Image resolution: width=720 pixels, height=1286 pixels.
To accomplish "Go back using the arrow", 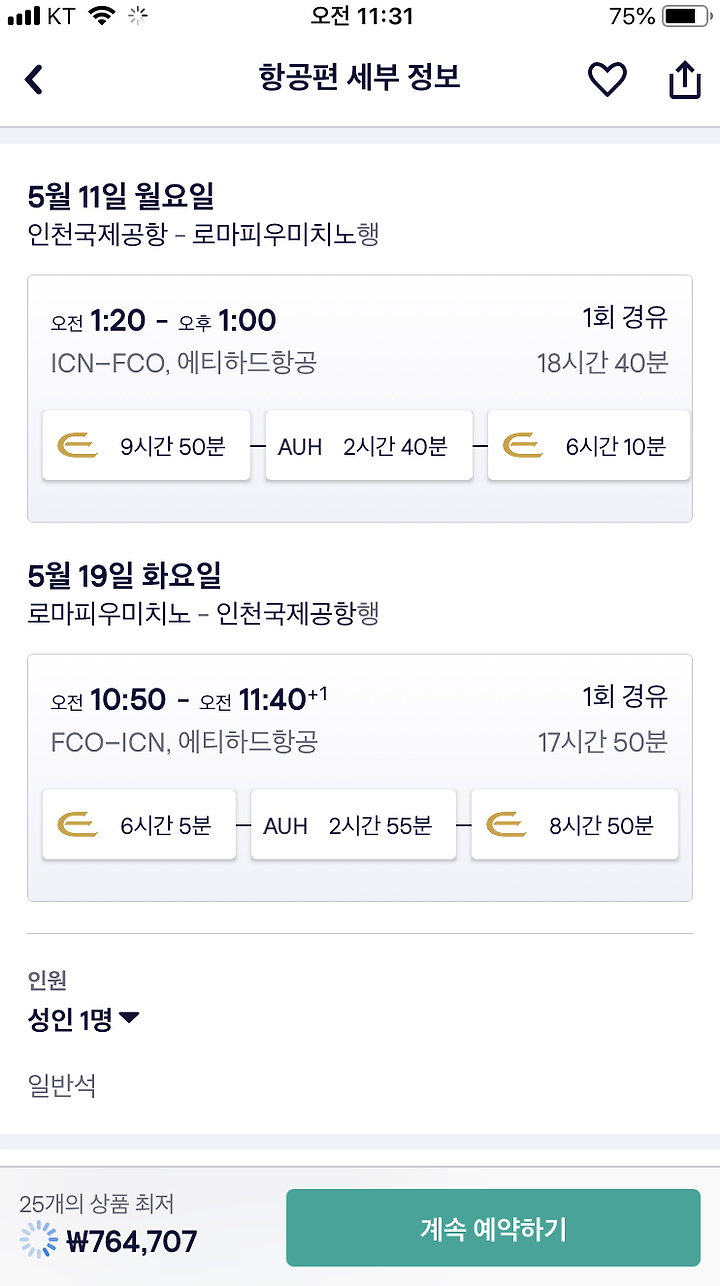I will (35, 79).
